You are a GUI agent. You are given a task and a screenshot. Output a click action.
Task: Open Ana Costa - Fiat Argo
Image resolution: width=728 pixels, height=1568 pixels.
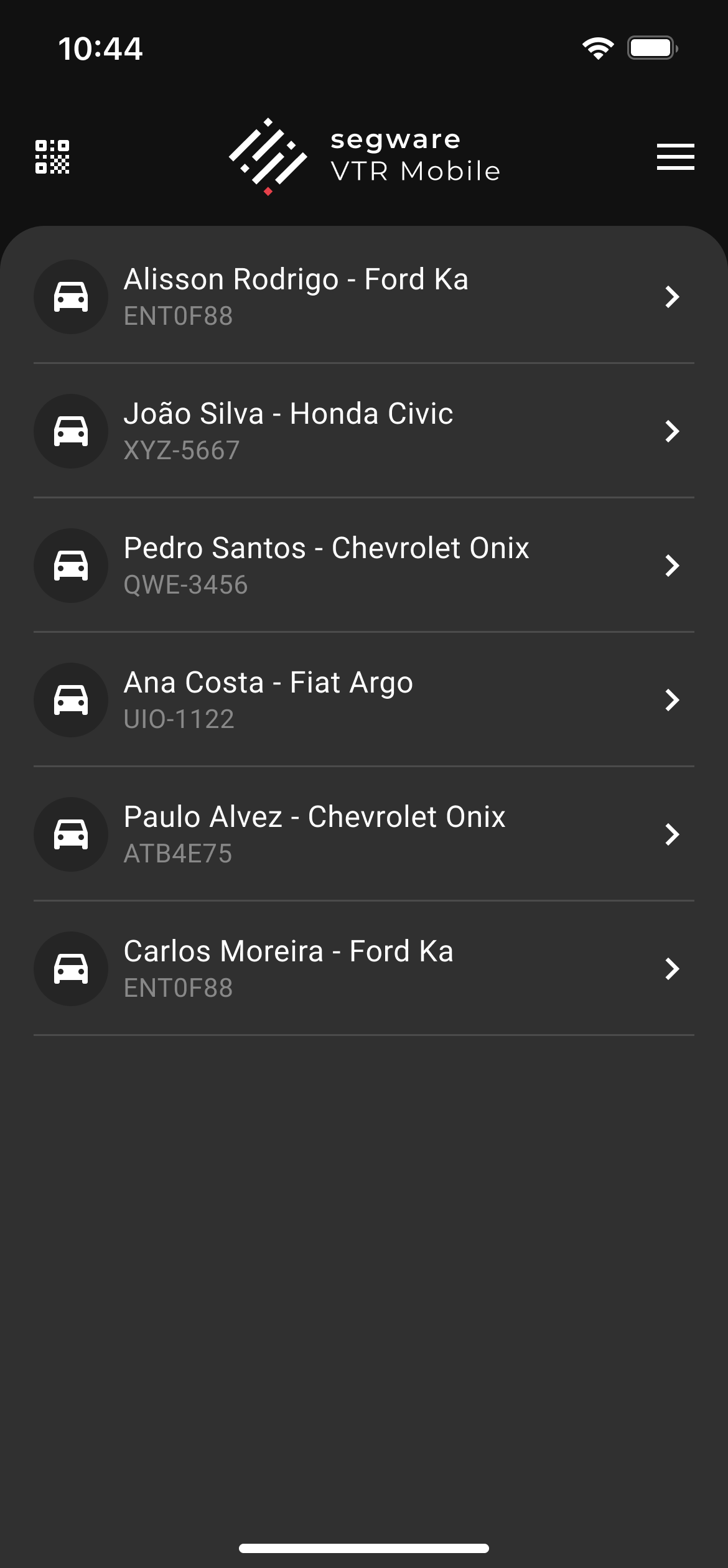click(363, 700)
